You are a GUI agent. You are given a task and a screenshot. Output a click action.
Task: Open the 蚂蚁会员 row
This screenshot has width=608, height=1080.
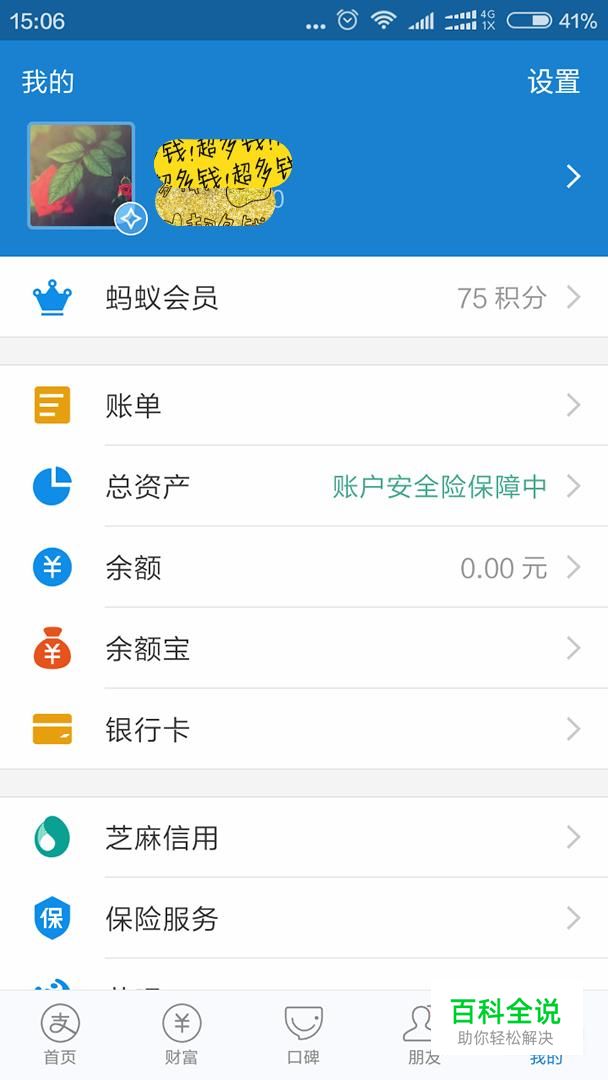[x=304, y=298]
